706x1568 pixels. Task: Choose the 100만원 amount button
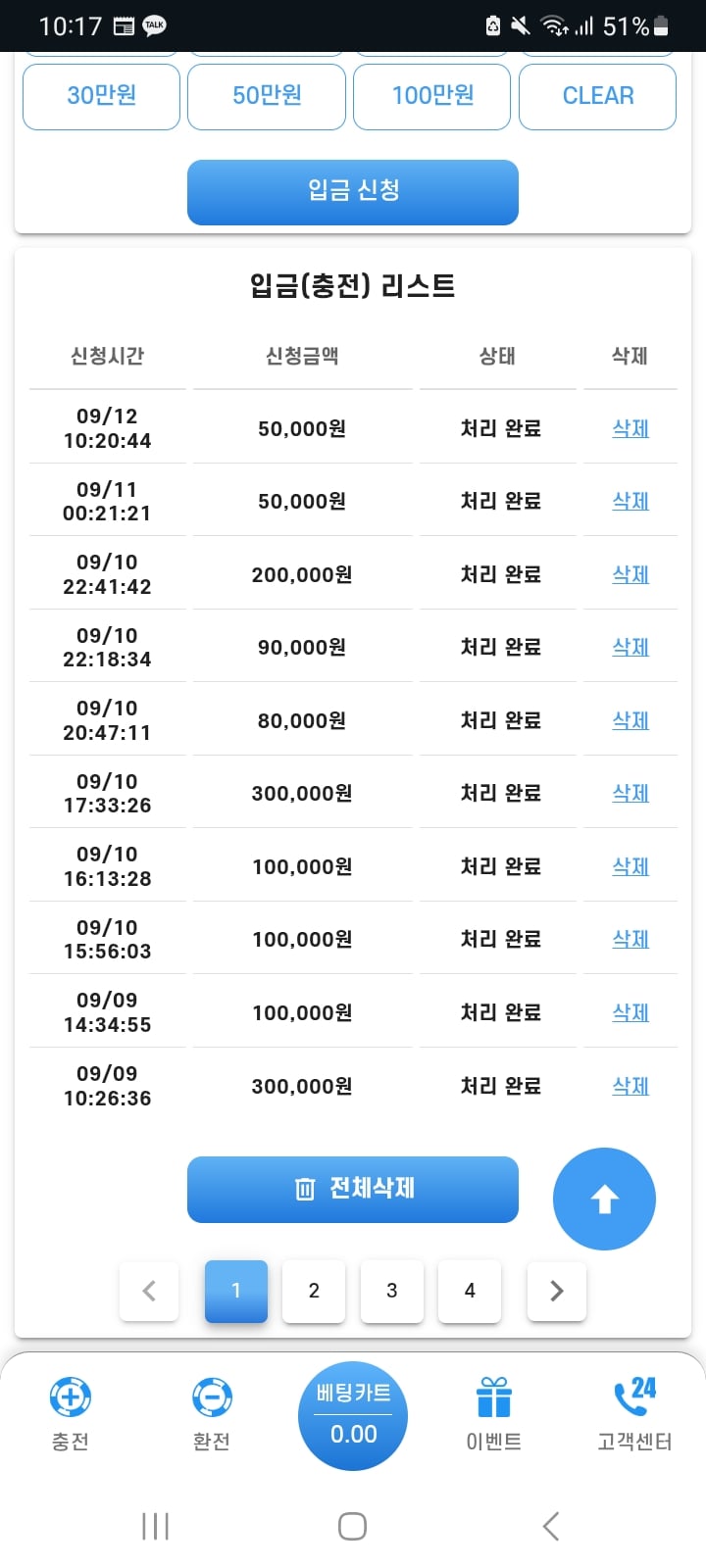tap(431, 96)
